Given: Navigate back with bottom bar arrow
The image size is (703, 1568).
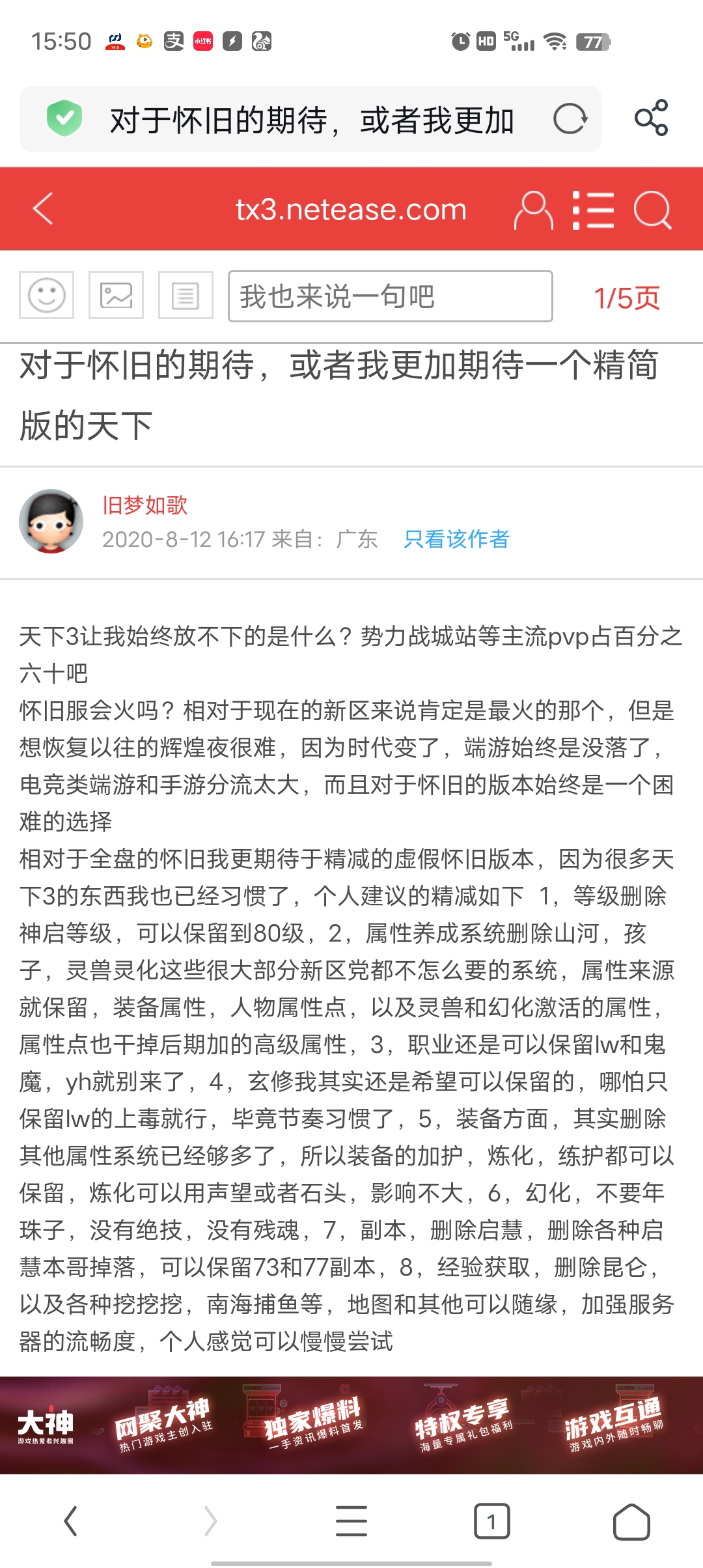Looking at the screenshot, I should click(x=71, y=1521).
